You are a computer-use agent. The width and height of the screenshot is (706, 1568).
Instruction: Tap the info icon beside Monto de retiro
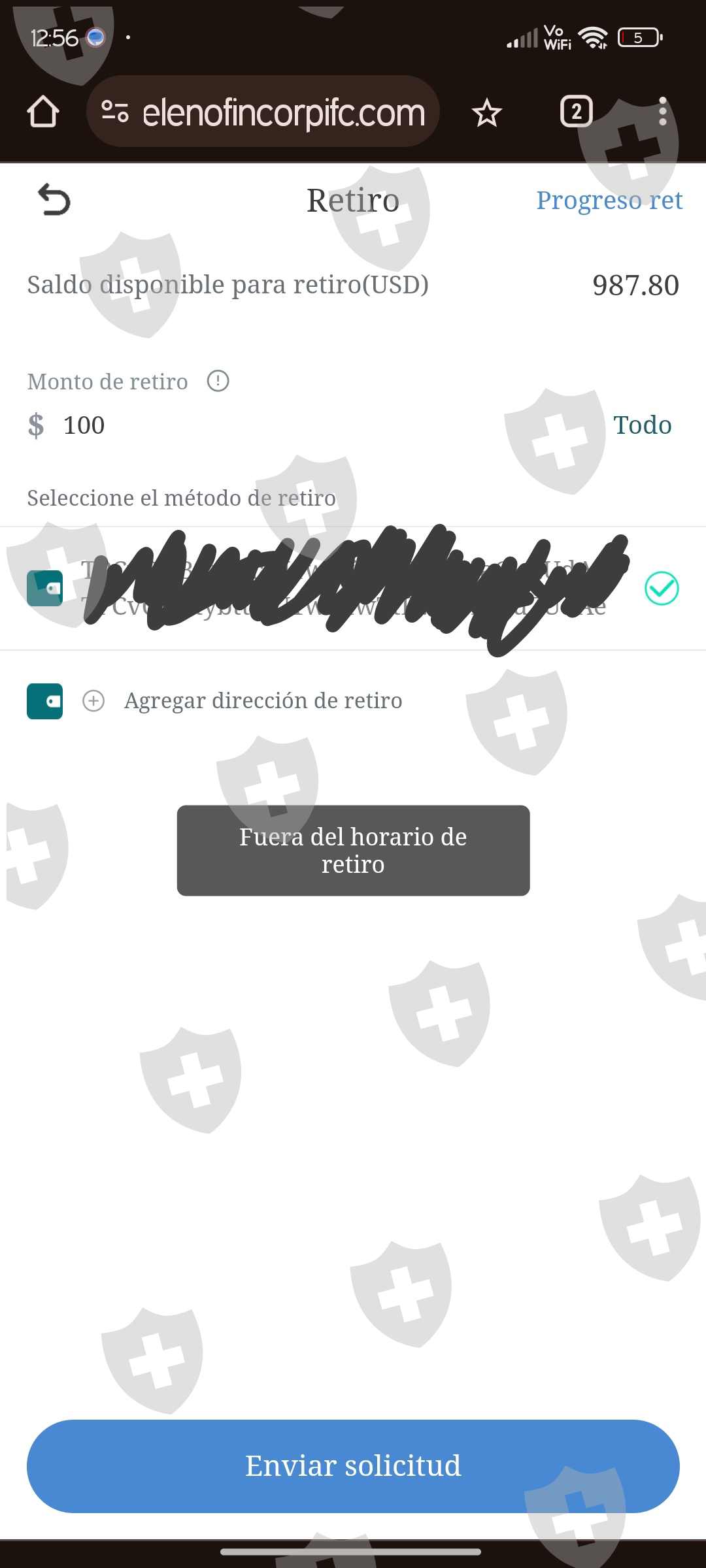pyautogui.click(x=218, y=381)
